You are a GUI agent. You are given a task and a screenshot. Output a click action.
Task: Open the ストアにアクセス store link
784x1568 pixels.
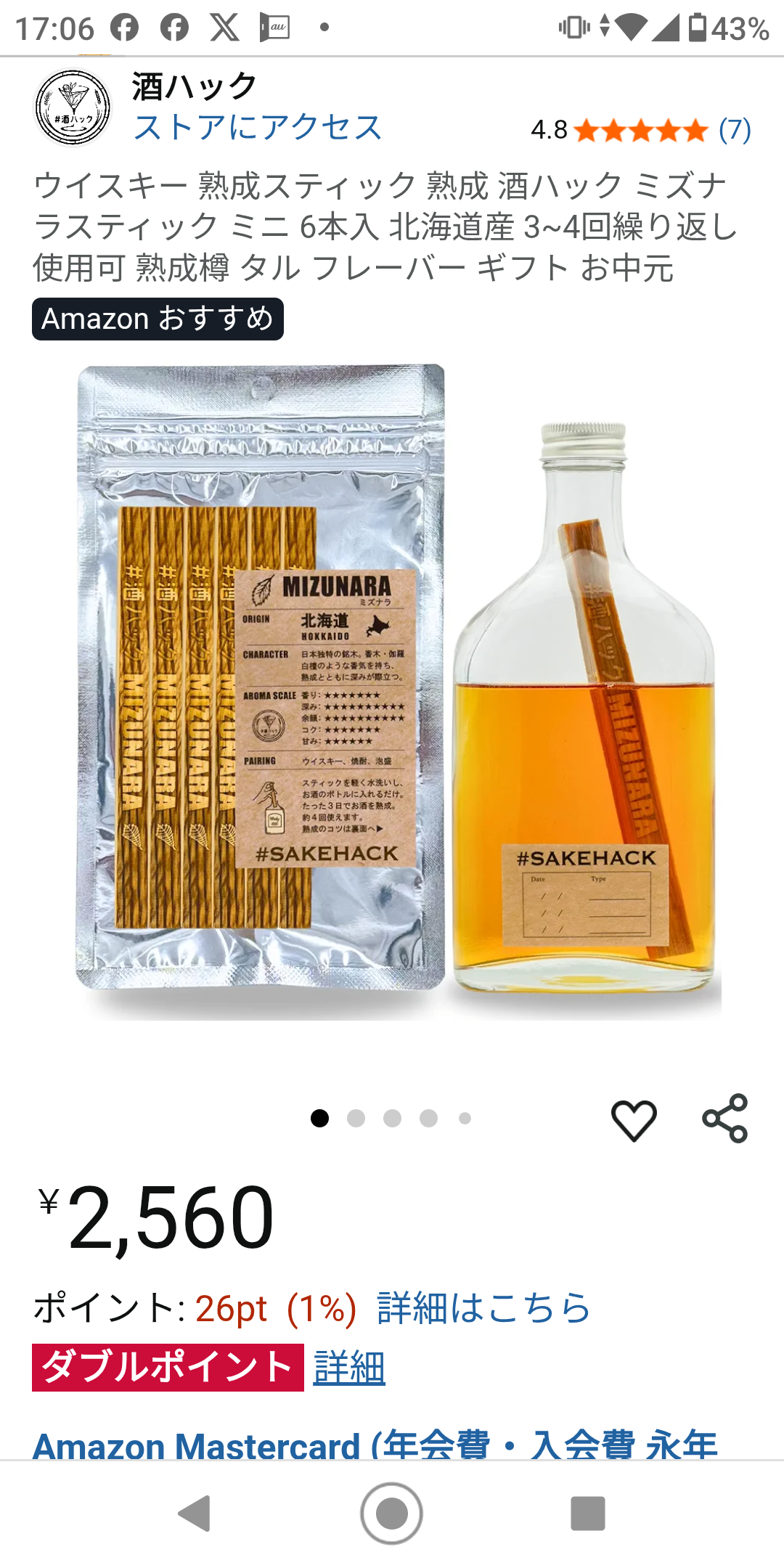tap(258, 128)
